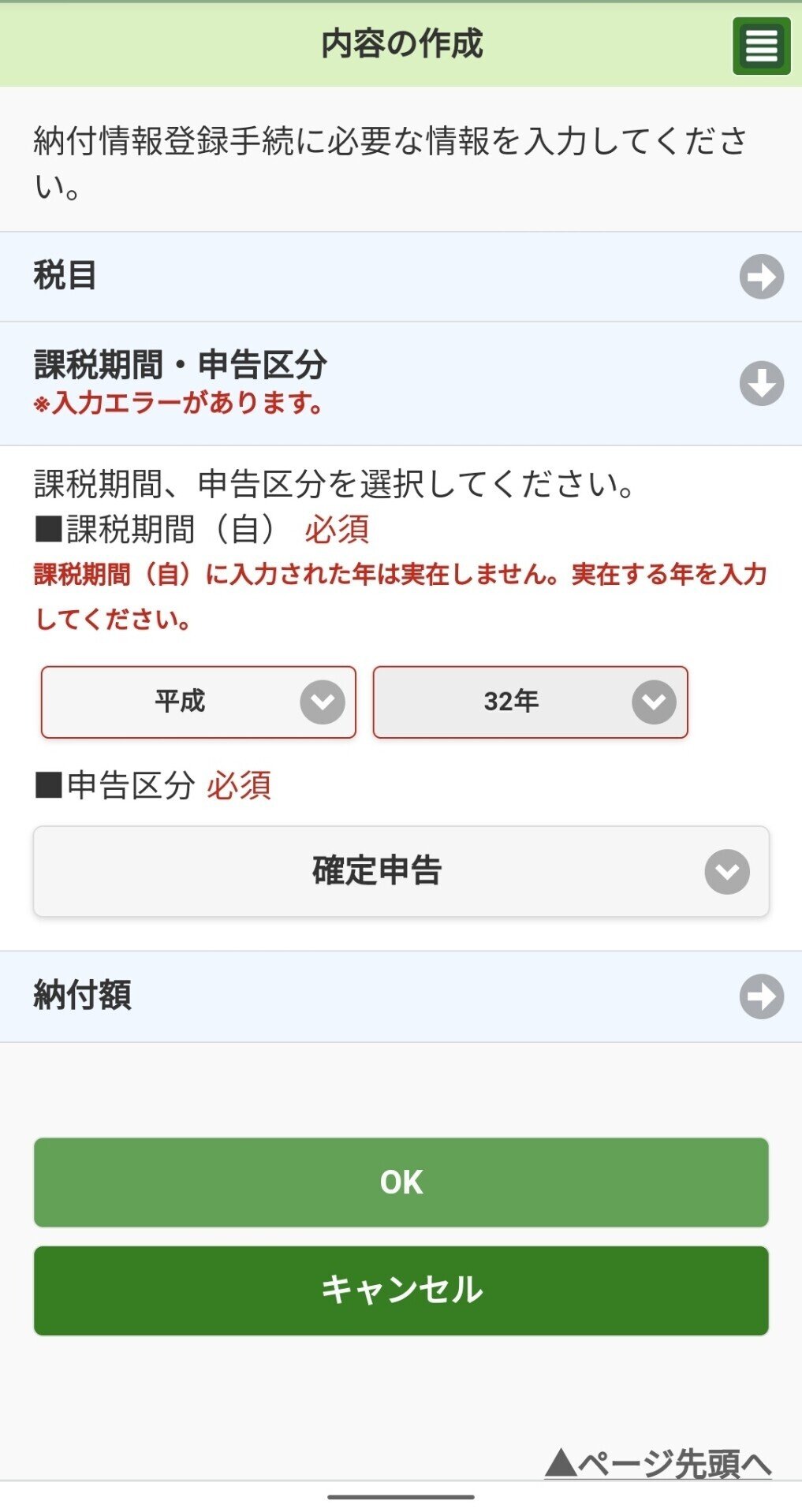Open the 平成 era dropdown
The height and width of the screenshot is (1512, 802).
(199, 702)
